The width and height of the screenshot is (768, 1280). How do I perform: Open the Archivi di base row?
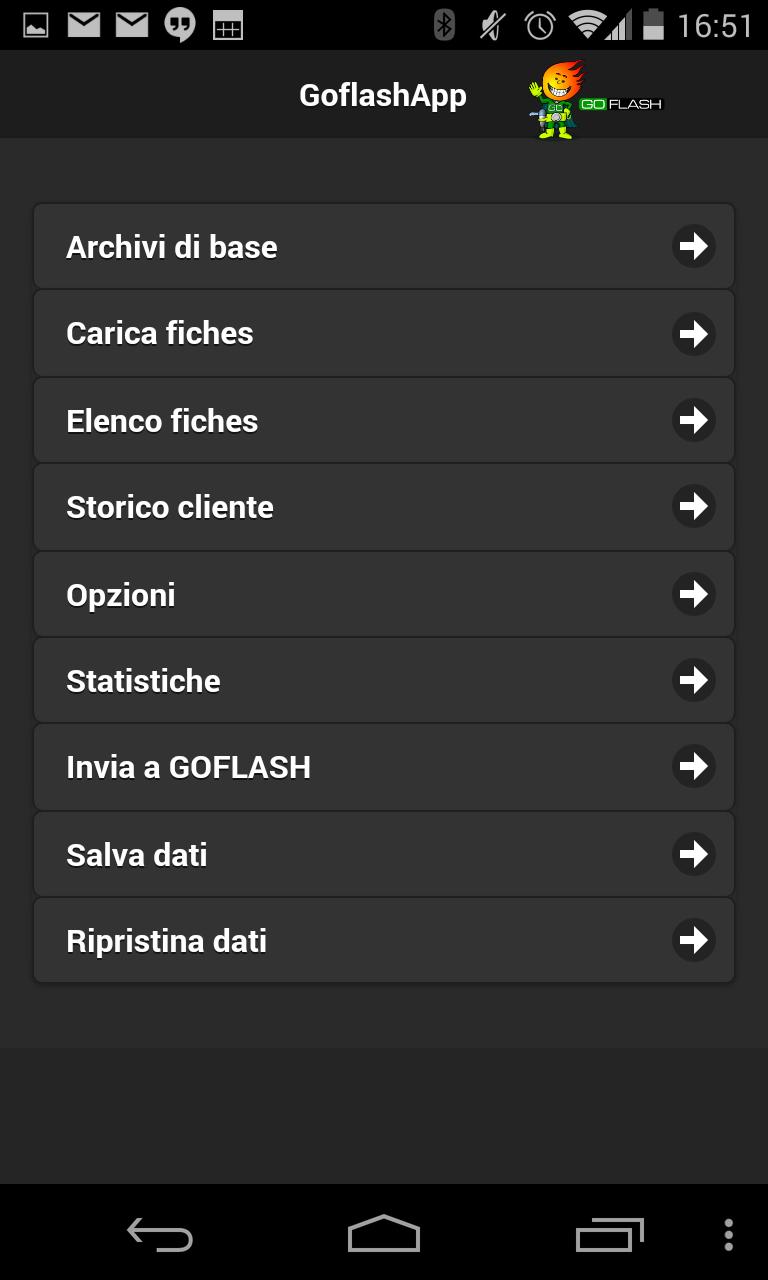click(384, 246)
